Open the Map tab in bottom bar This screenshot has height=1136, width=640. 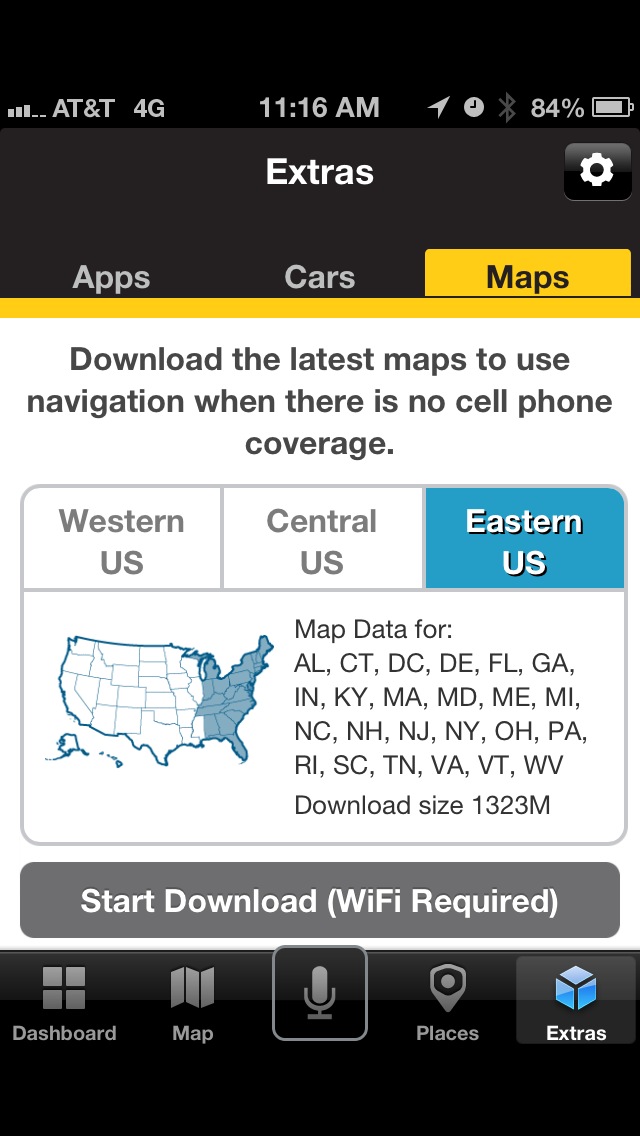pos(192,1003)
